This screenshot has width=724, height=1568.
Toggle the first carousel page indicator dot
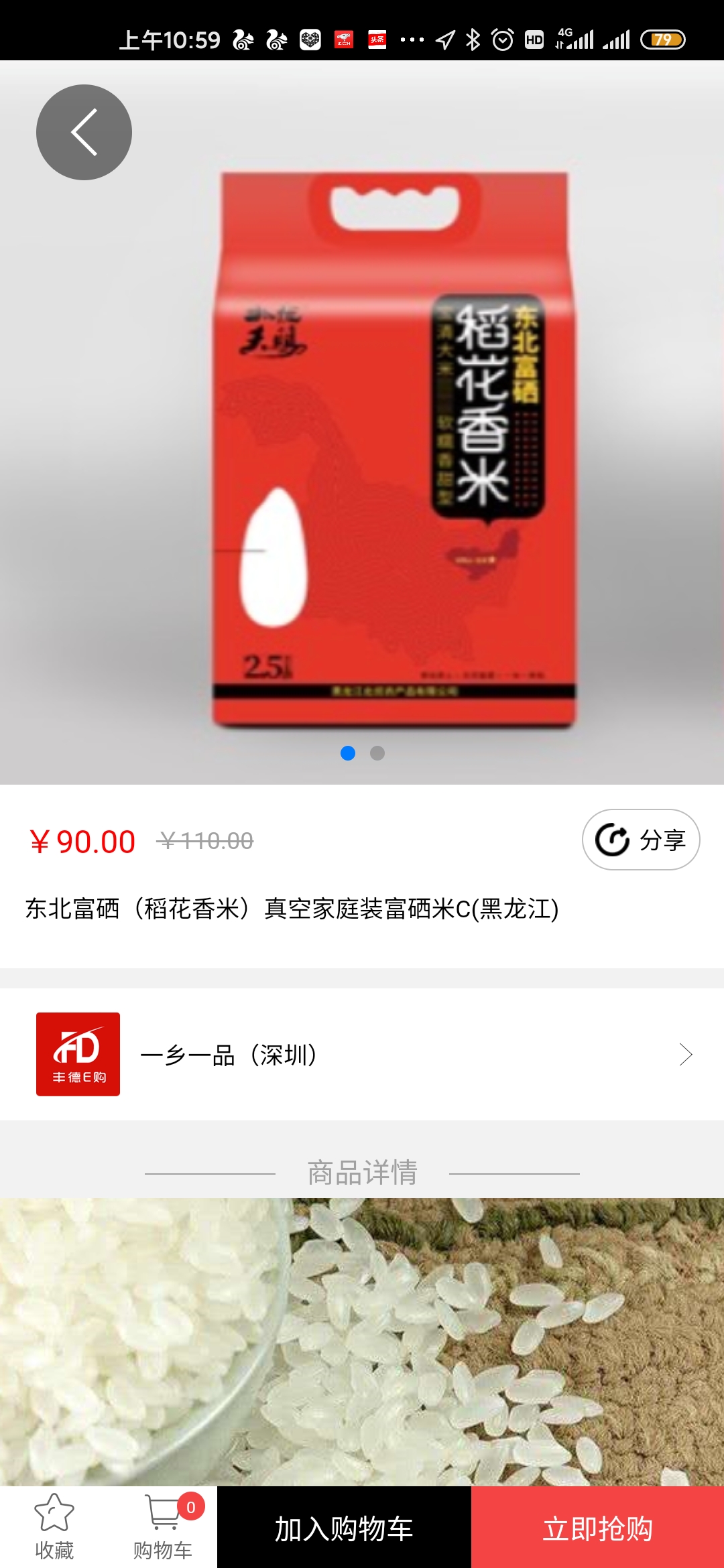coord(348,754)
